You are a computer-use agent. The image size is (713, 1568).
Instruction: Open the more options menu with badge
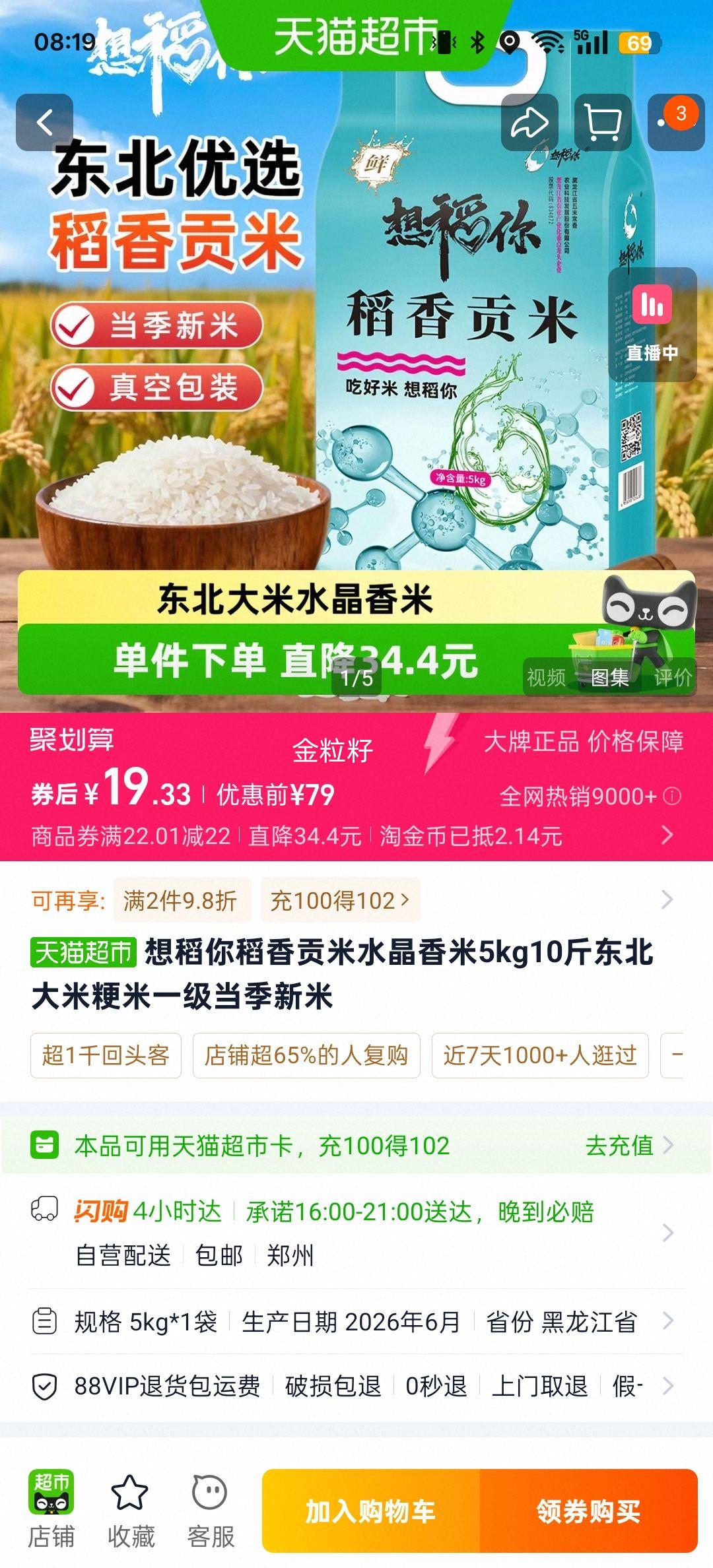tap(676, 123)
